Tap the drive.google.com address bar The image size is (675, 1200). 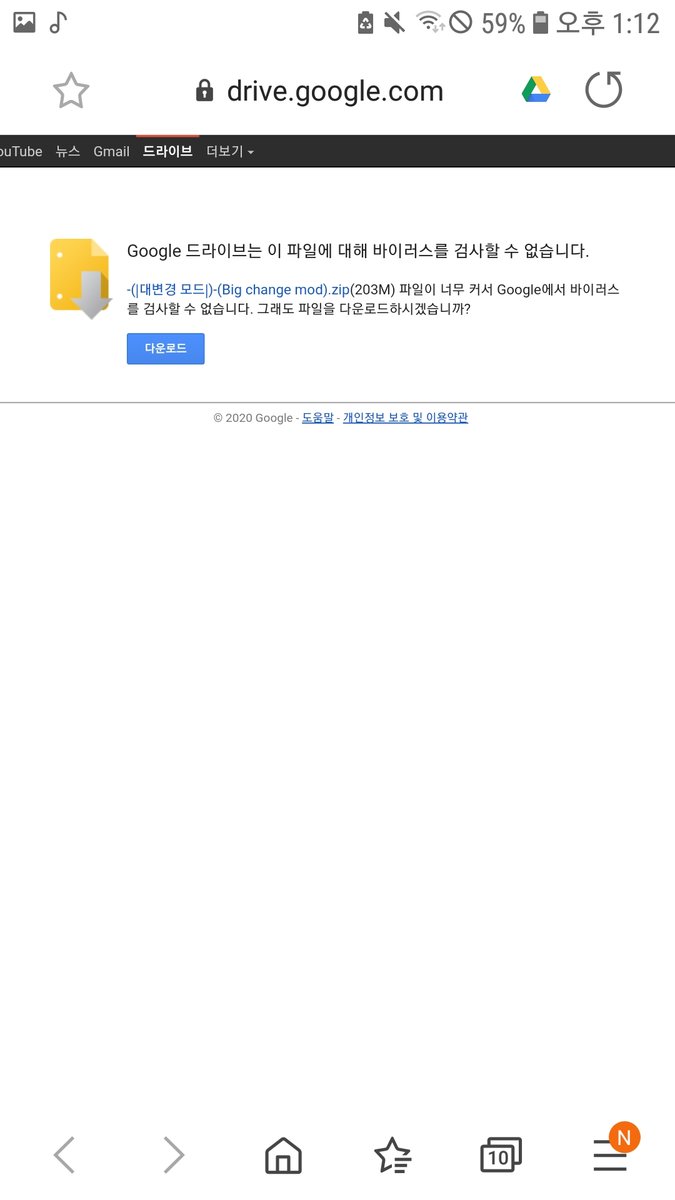(319, 91)
